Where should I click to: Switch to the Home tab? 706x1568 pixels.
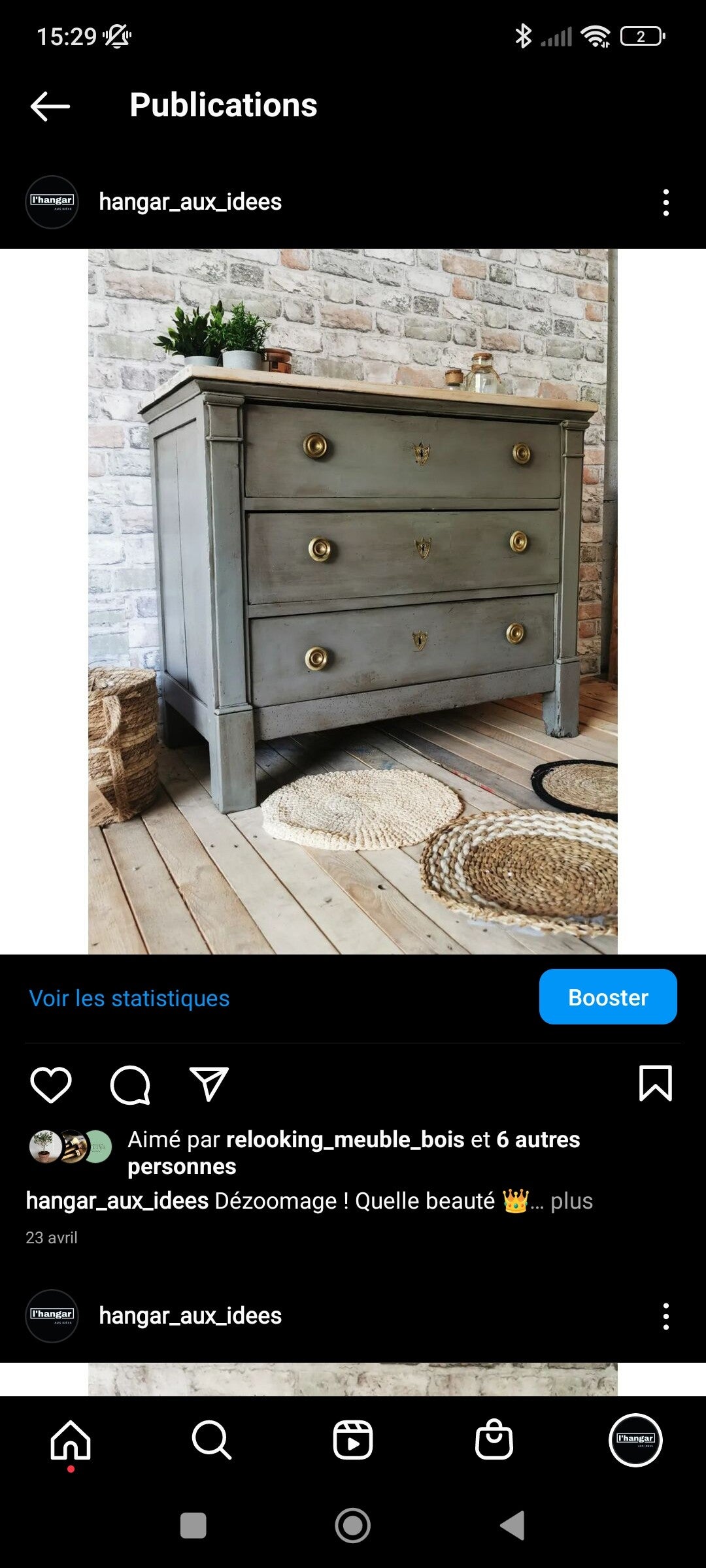(71, 1440)
